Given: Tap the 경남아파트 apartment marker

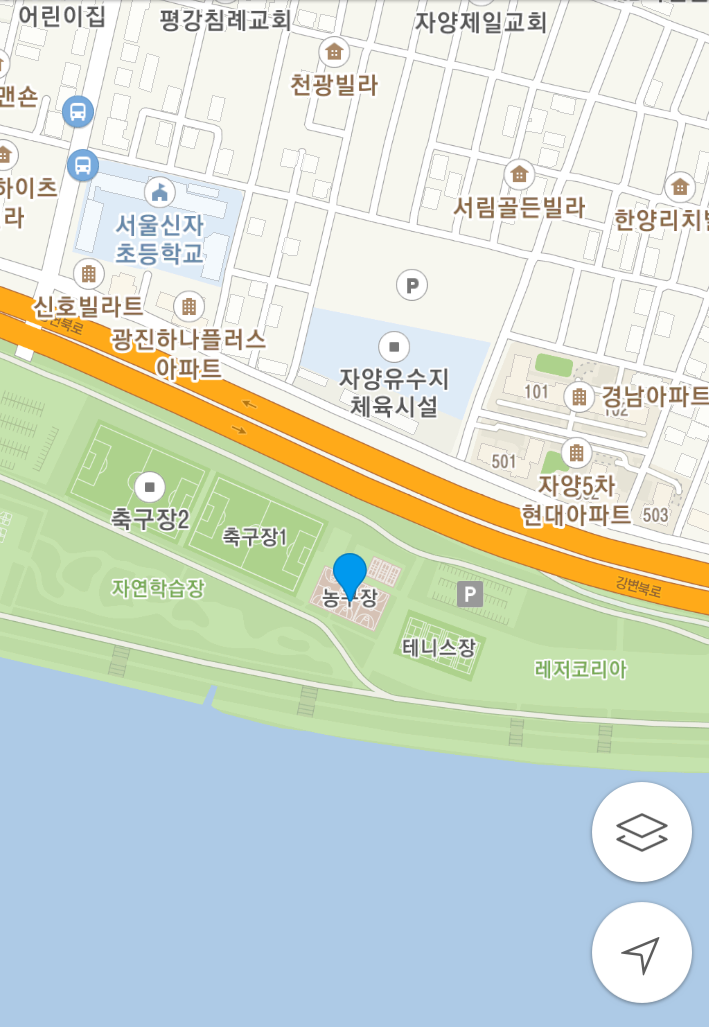Looking at the screenshot, I should point(578,397).
